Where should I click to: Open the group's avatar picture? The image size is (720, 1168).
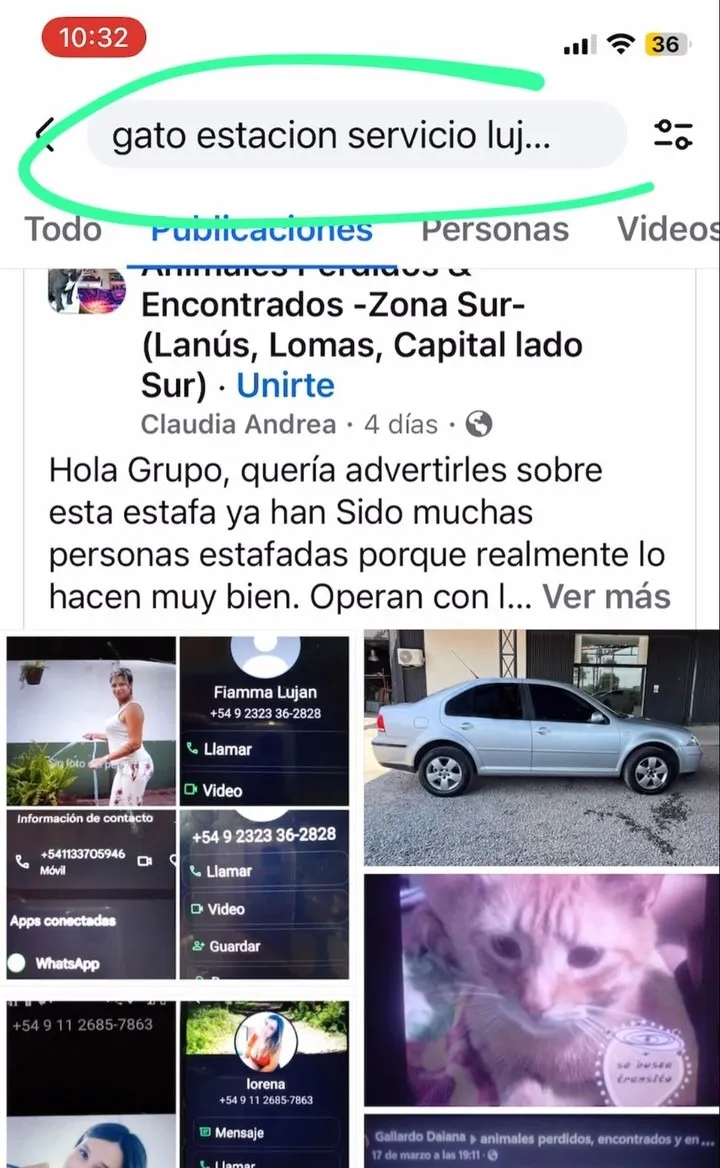87,291
